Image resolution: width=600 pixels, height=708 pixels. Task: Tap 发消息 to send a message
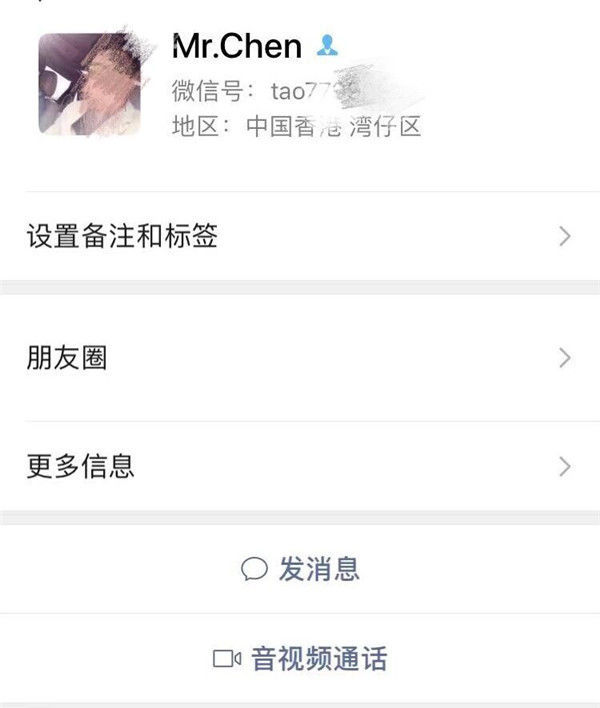point(300,570)
